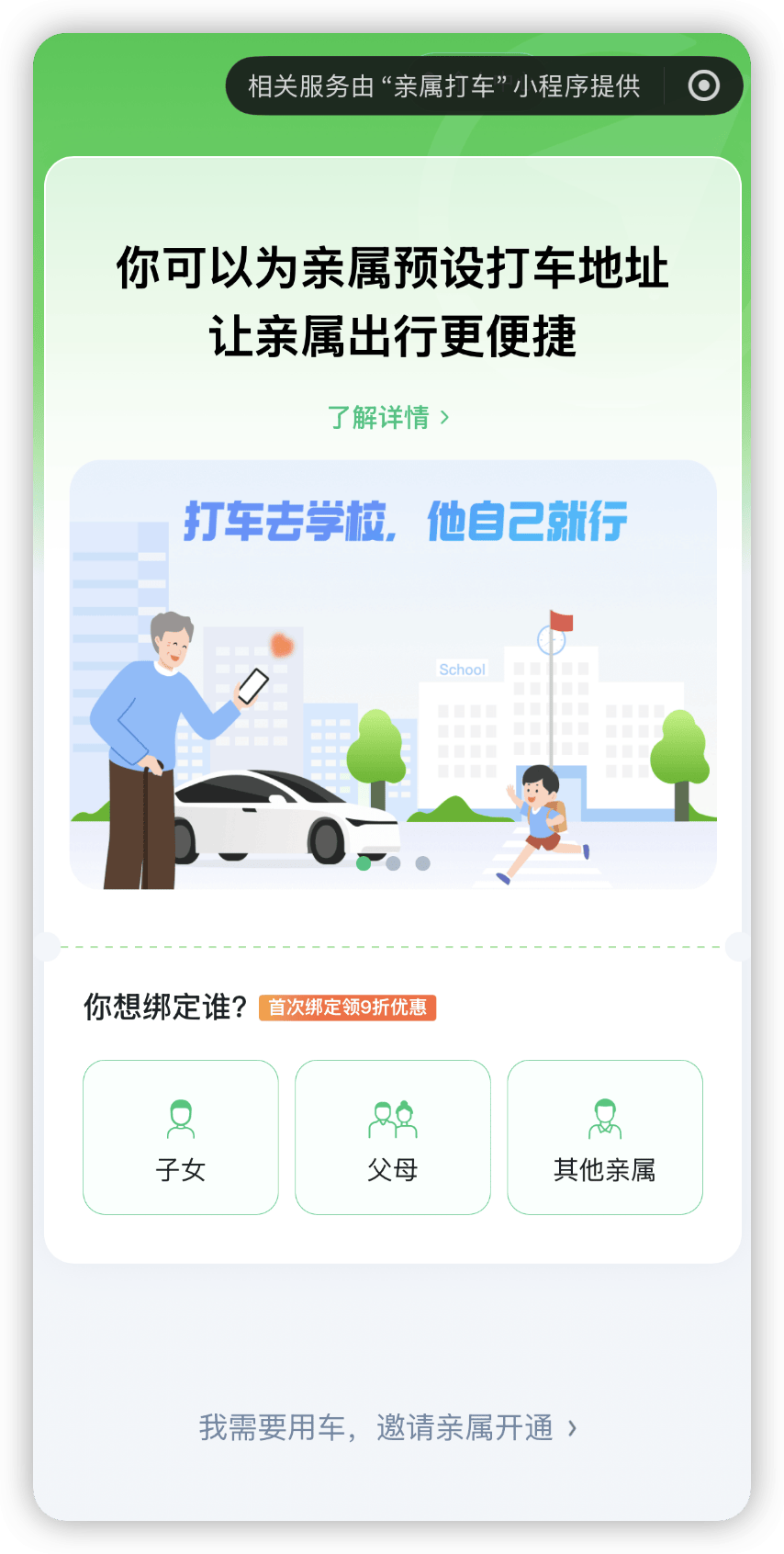Image resolution: width=784 pixels, height=1554 pixels.
Task: Open 我需要用车，邀请亲属开通 link
Action: point(389,1428)
